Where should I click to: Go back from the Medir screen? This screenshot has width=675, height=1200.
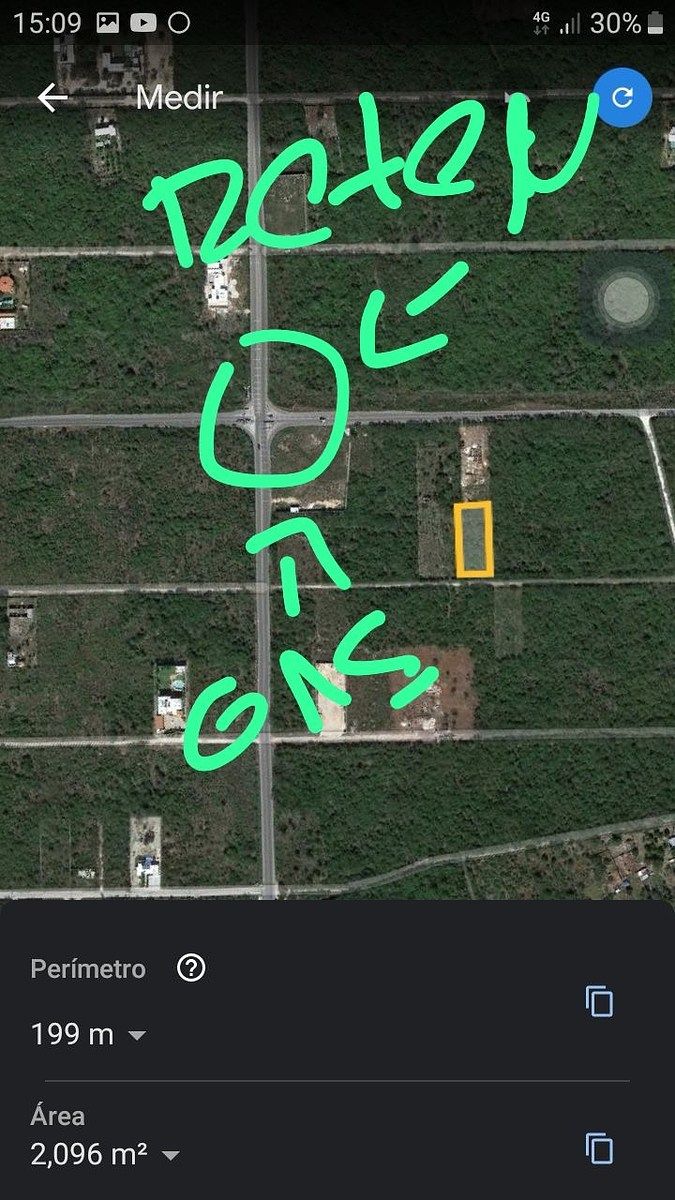point(52,97)
